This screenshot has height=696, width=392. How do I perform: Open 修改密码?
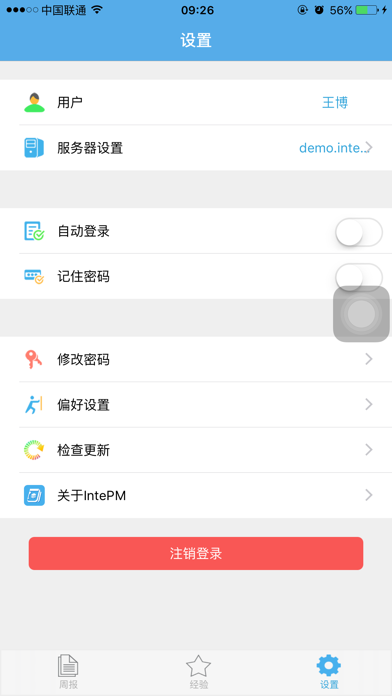click(x=196, y=359)
